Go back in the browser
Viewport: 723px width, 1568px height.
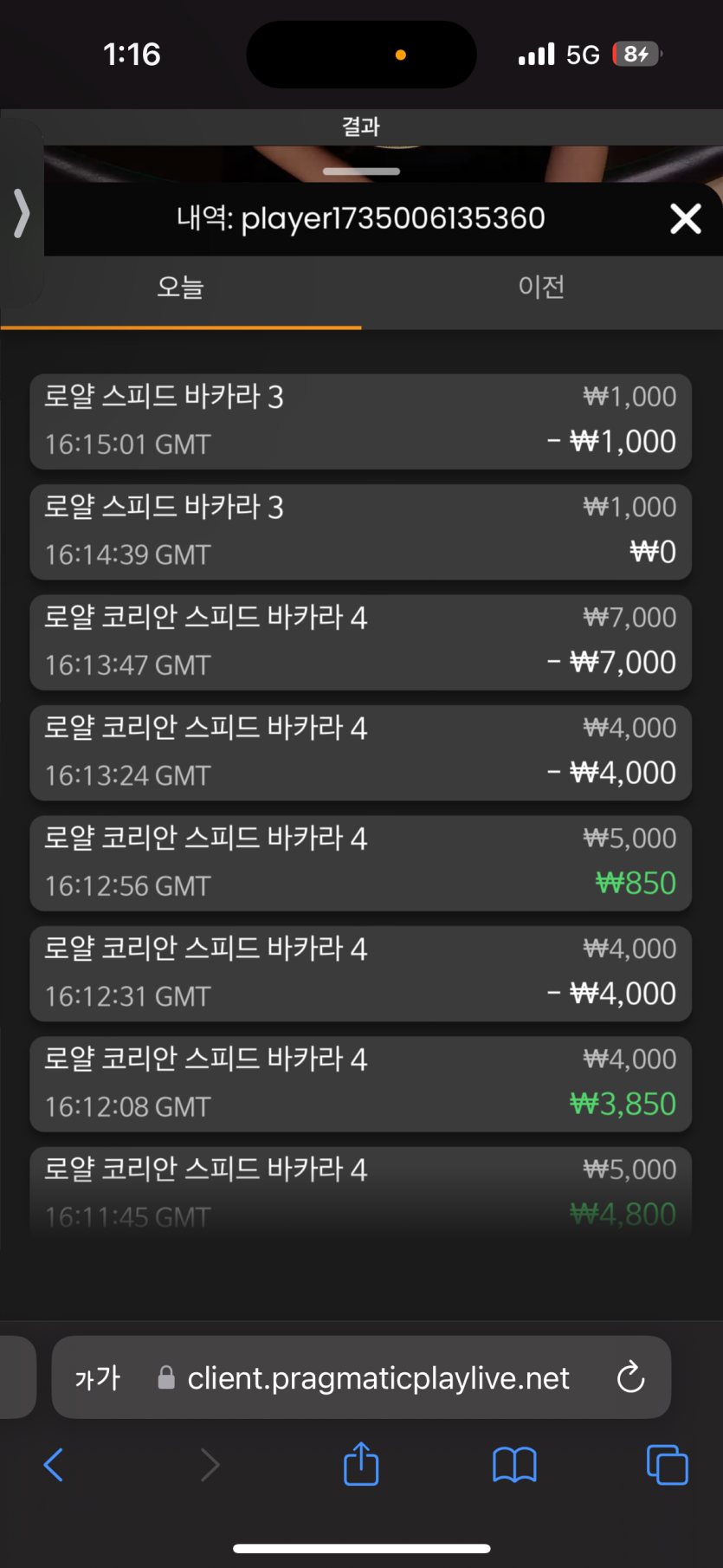(x=54, y=1465)
